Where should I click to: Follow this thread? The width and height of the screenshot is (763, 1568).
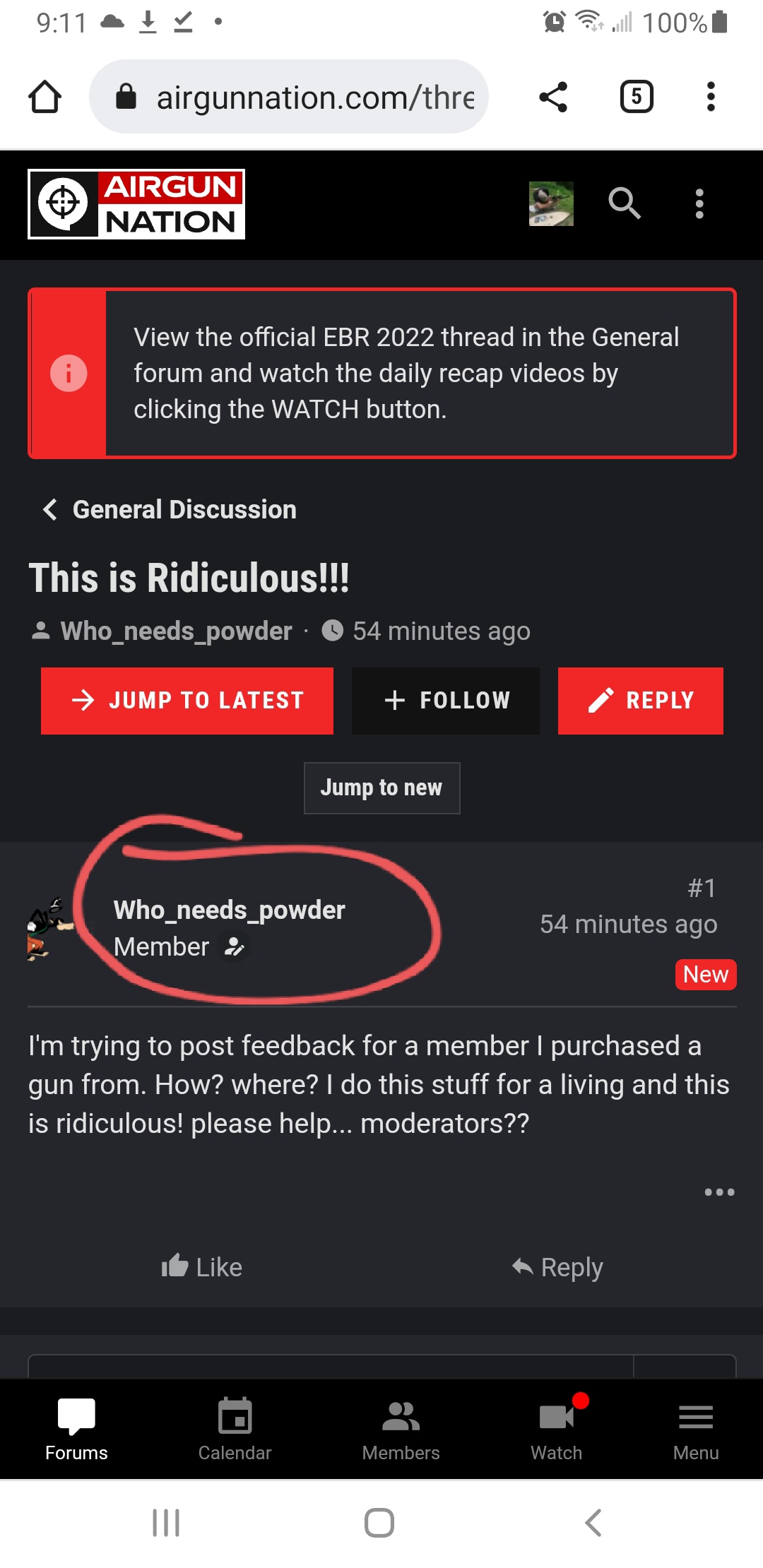446,701
